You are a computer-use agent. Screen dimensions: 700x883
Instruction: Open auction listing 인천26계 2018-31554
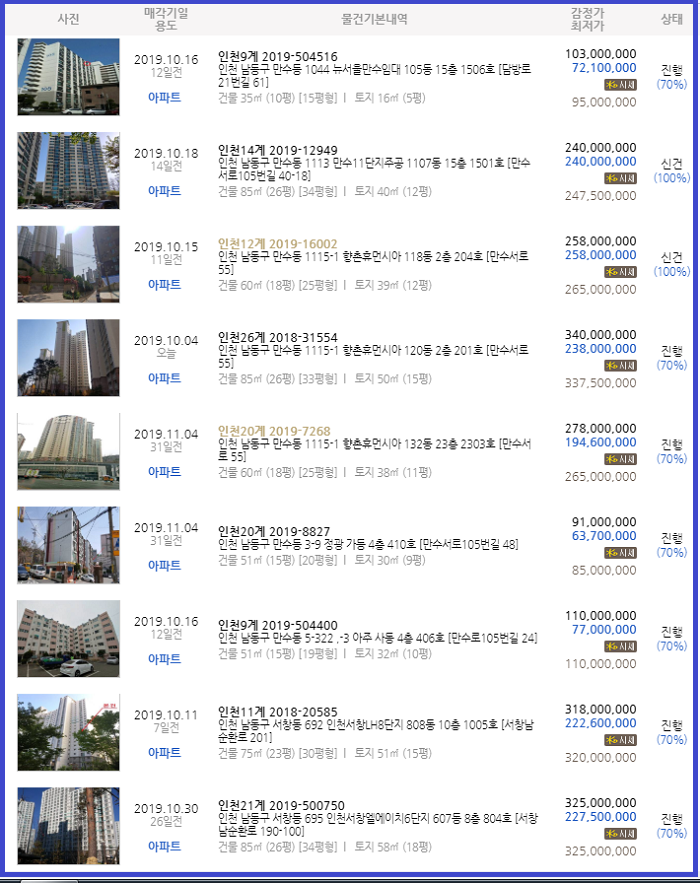coord(277,337)
